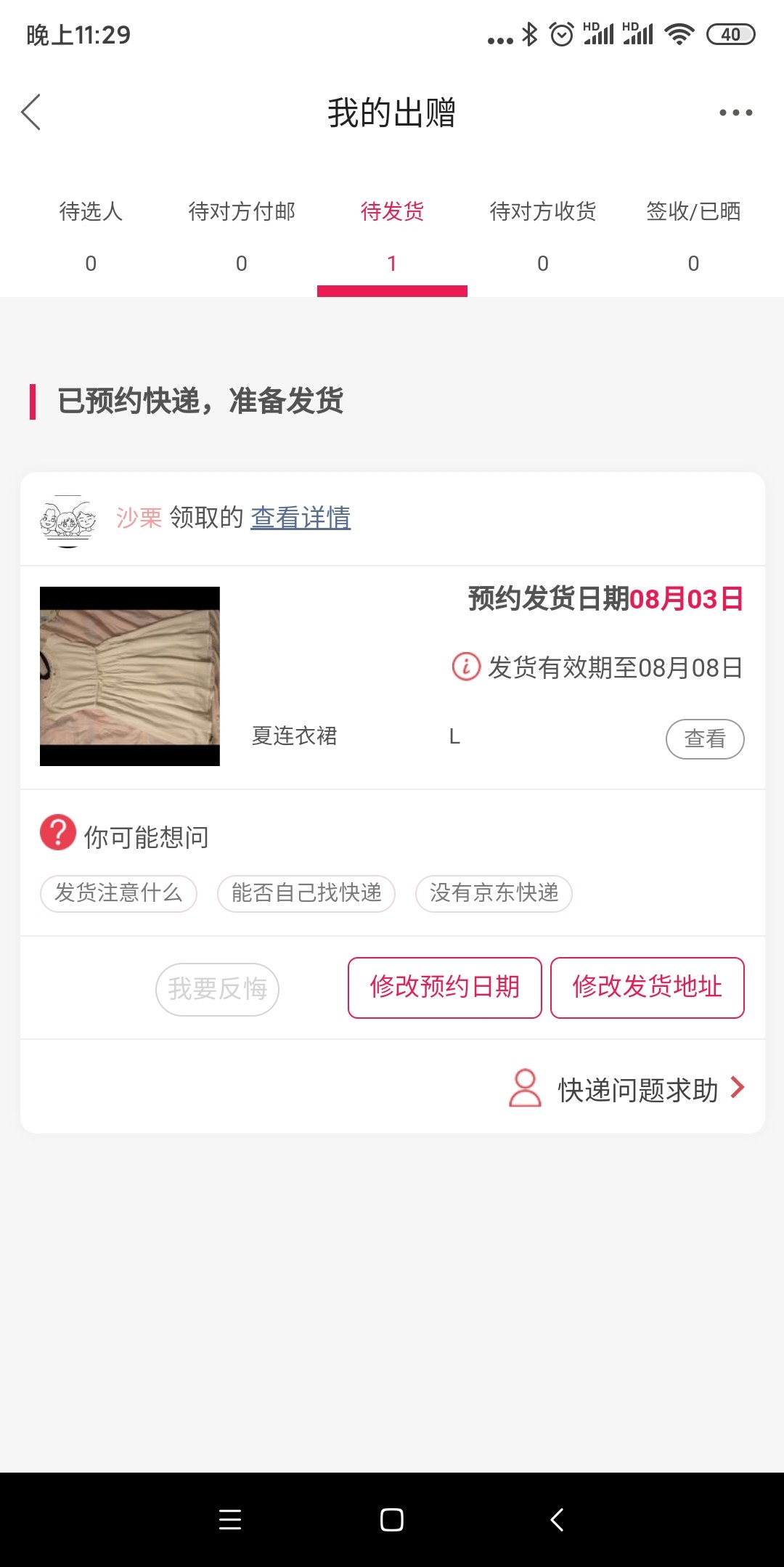
Task: Go back from 我的出赠 page
Action: click(30, 113)
